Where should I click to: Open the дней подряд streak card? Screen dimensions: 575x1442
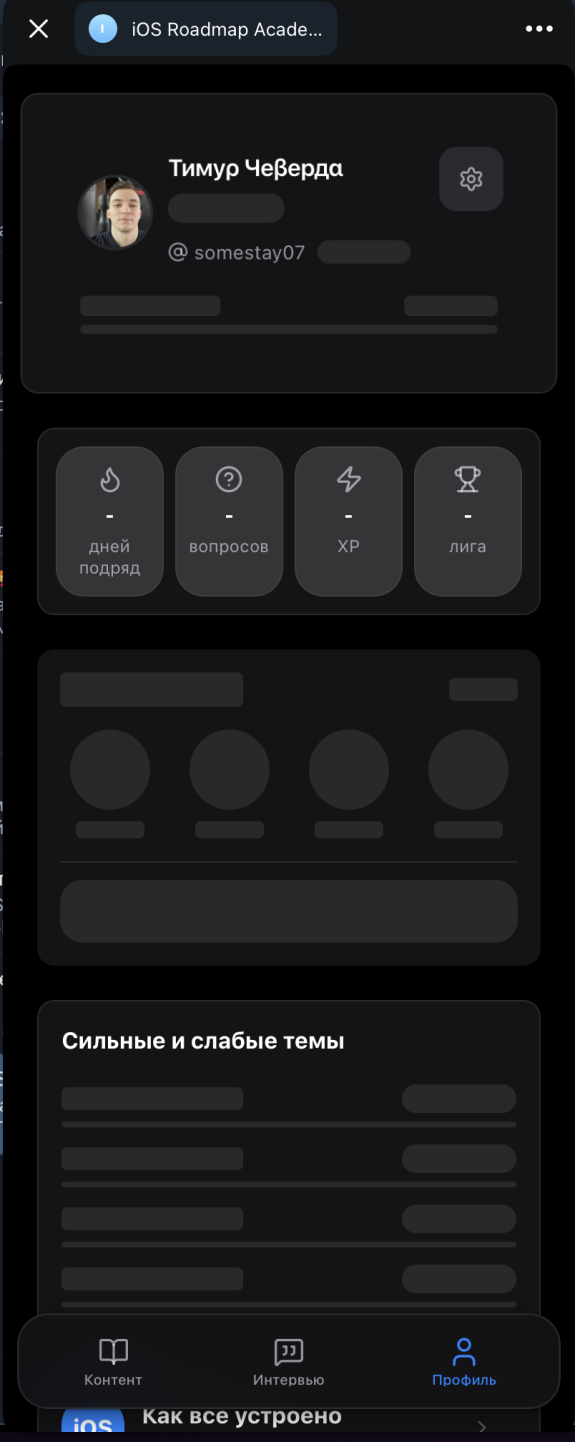[110, 521]
